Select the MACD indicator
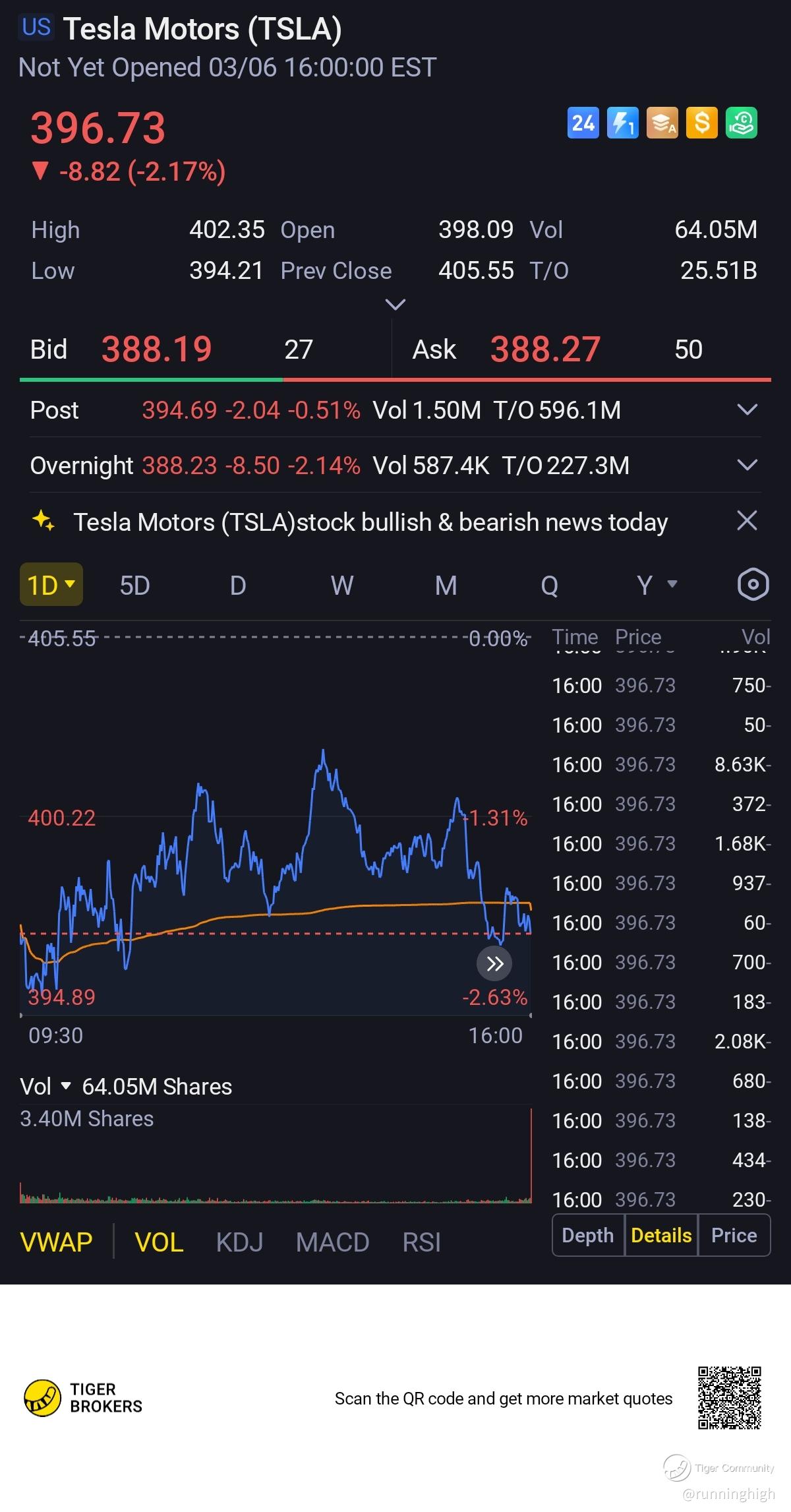This screenshot has width=791, height=1512. pyautogui.click(x=332, y=1242)
